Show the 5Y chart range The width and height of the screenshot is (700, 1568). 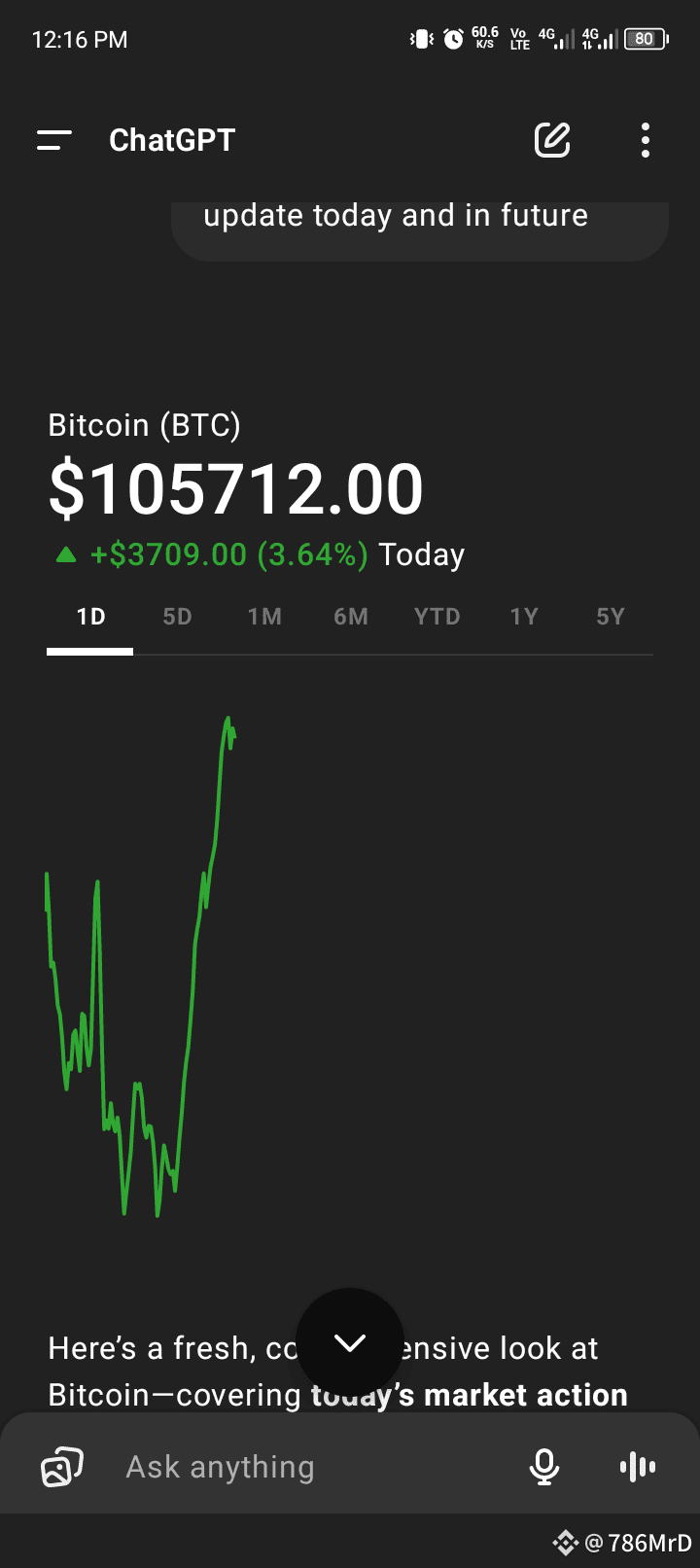point(611,617)
